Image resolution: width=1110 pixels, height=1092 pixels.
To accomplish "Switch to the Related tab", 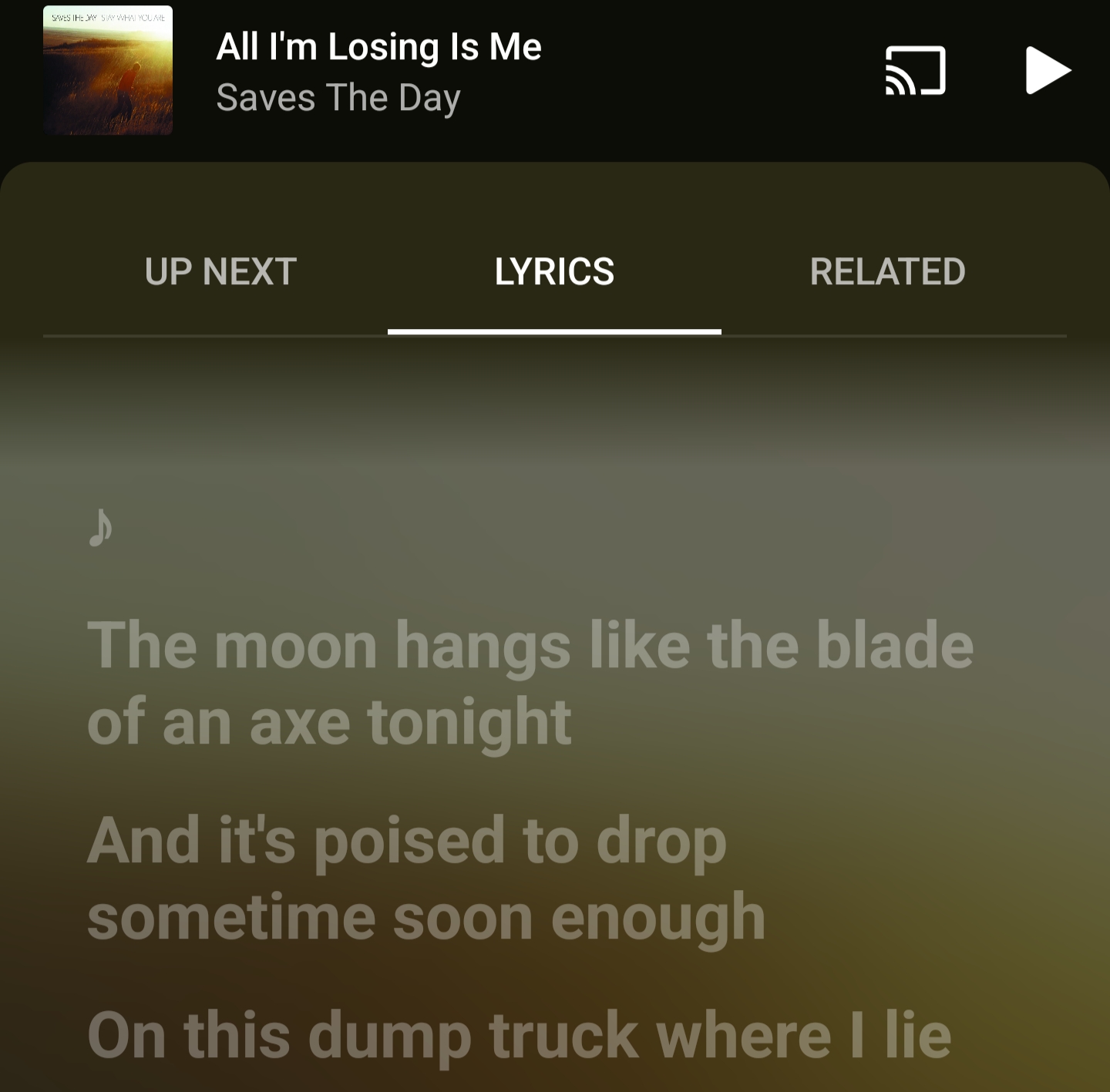I will [x=887, y=272].
